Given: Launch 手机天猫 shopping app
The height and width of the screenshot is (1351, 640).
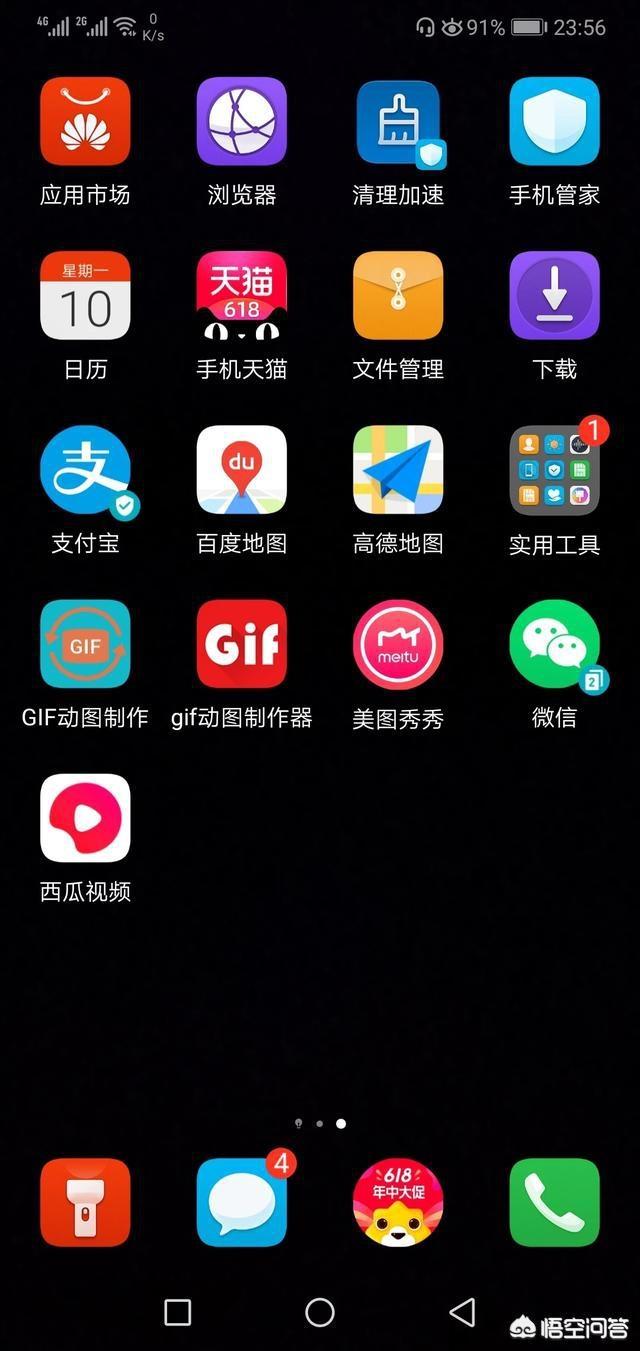Looking at the screenshot, I should (241, 296).
